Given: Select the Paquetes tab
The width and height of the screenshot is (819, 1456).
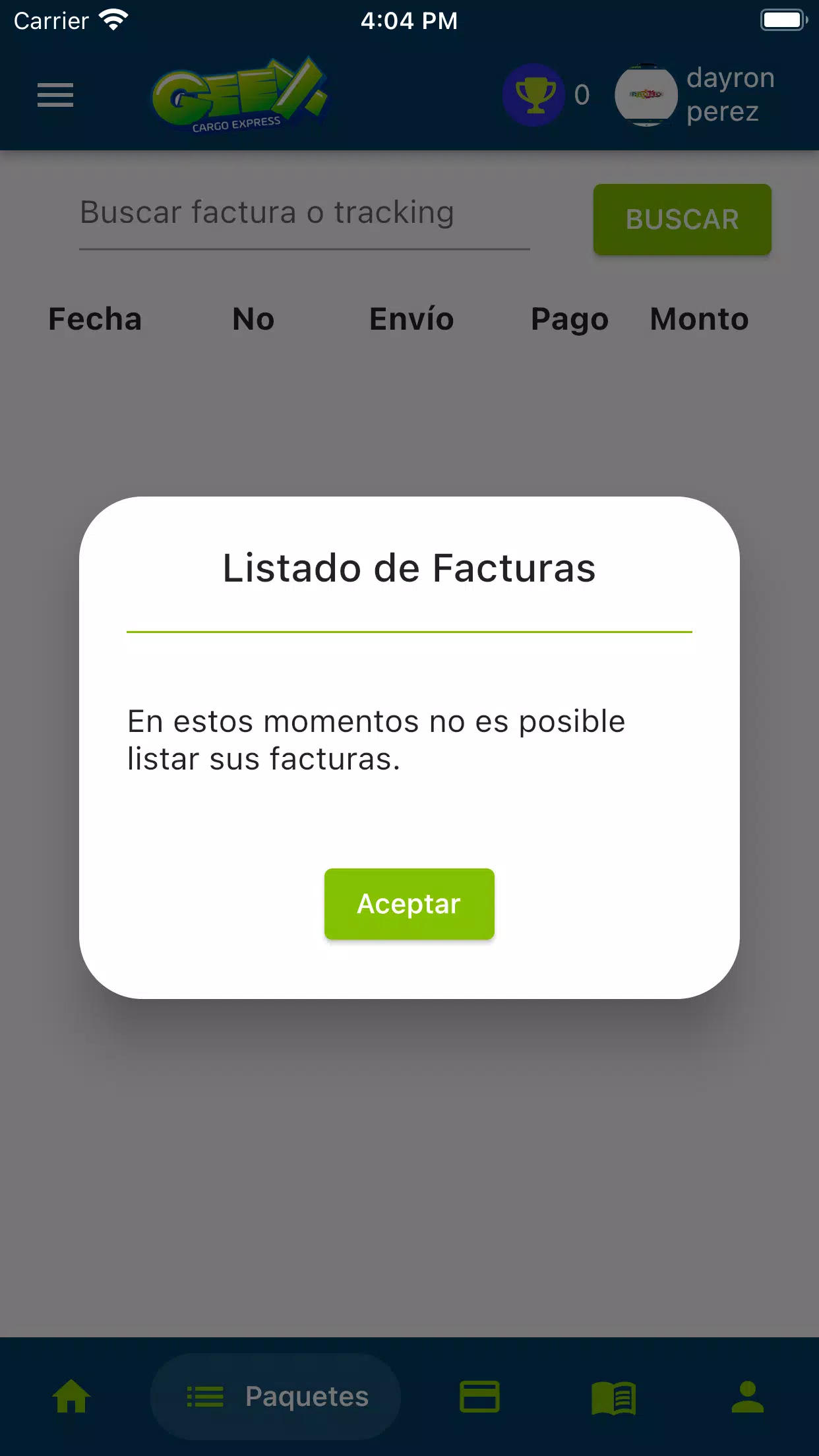Looking at the screenshot, I should (276, 1396).
